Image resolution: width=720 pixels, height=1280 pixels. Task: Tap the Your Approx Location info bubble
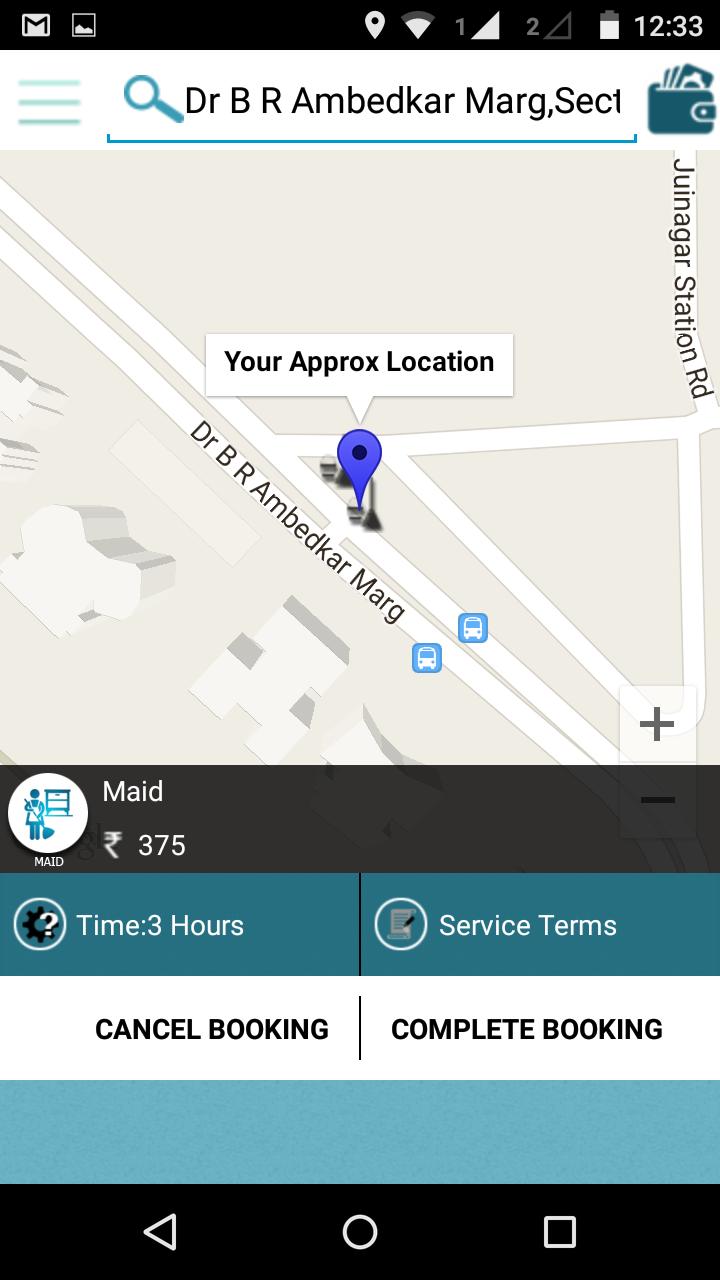359,362
